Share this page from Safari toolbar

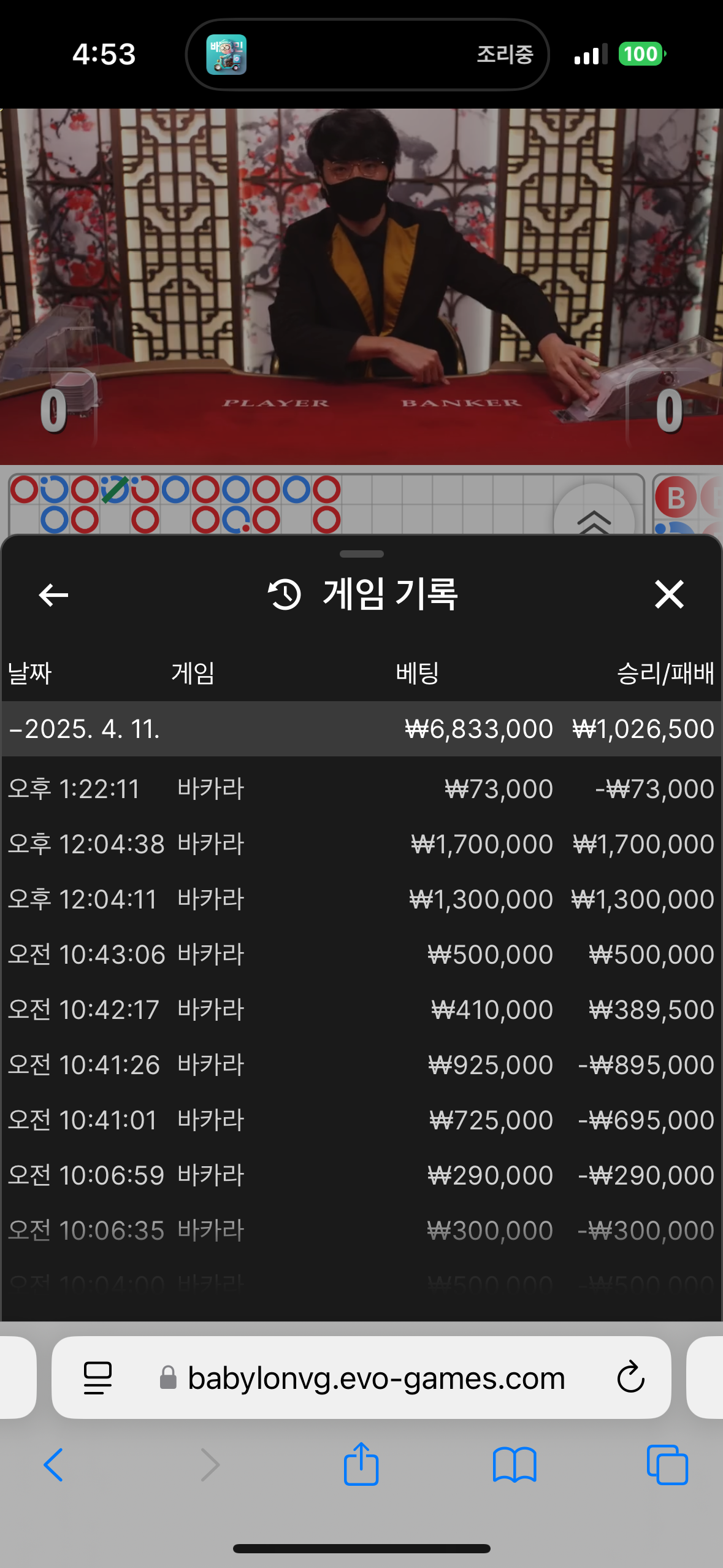click(361, 1463)
